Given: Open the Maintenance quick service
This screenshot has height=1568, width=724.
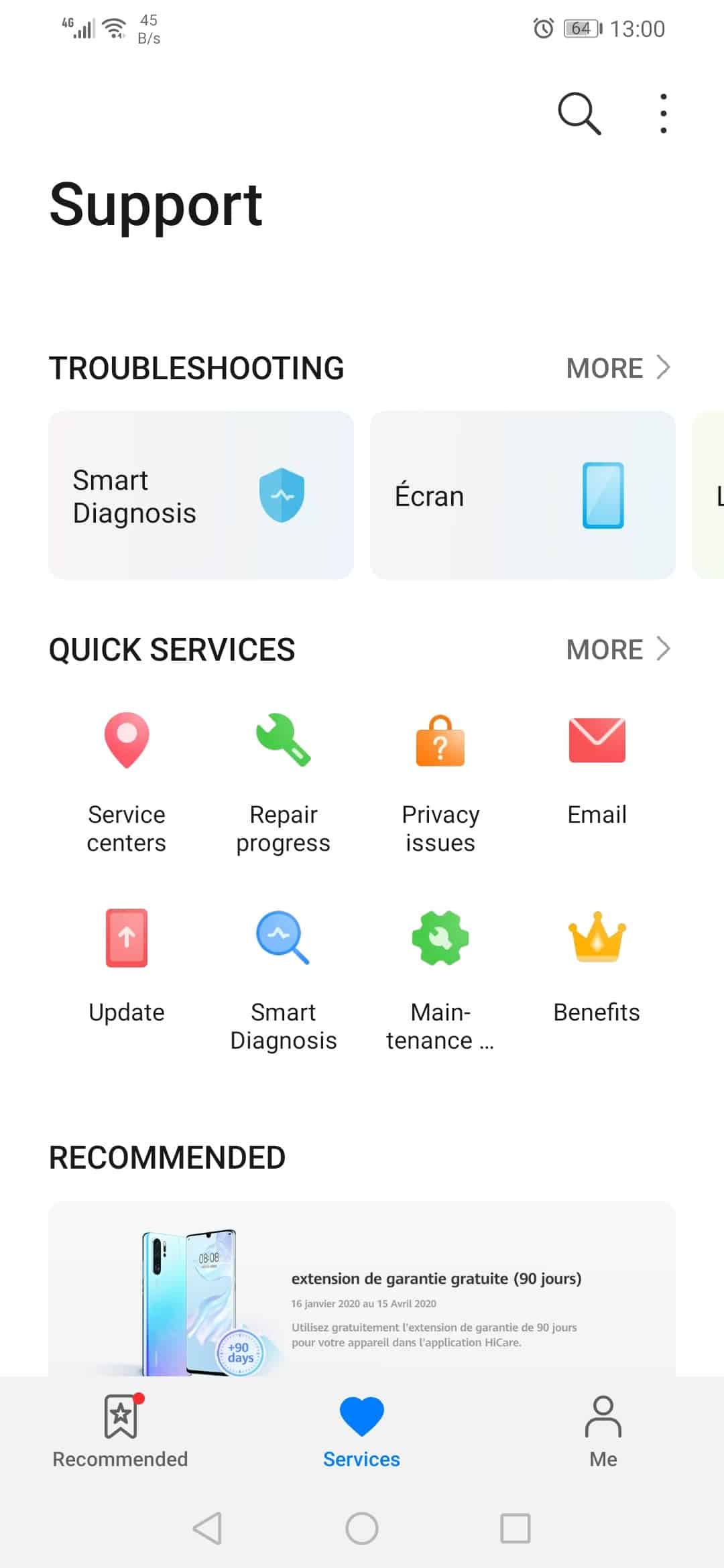Looking at the screenshot, I should tap(440, 980).
